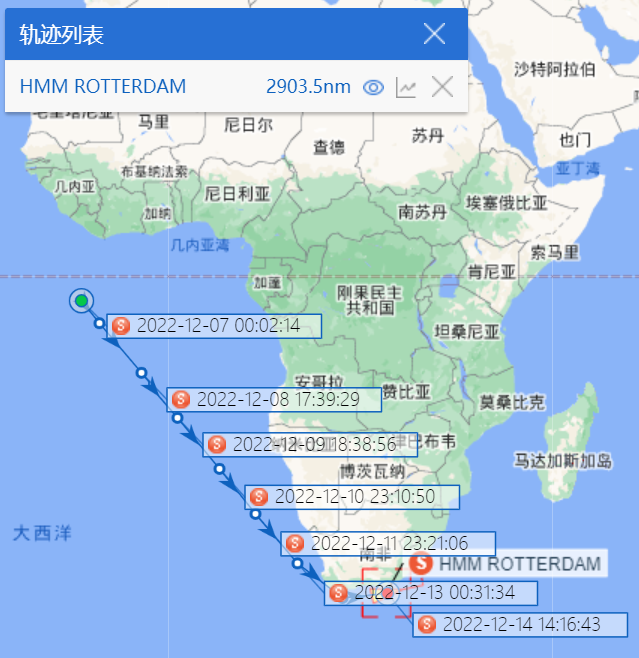The height and width of the screenshot is (658, 639).
Task: Close the 轨迹列表 panel
Action: point(434,34)
